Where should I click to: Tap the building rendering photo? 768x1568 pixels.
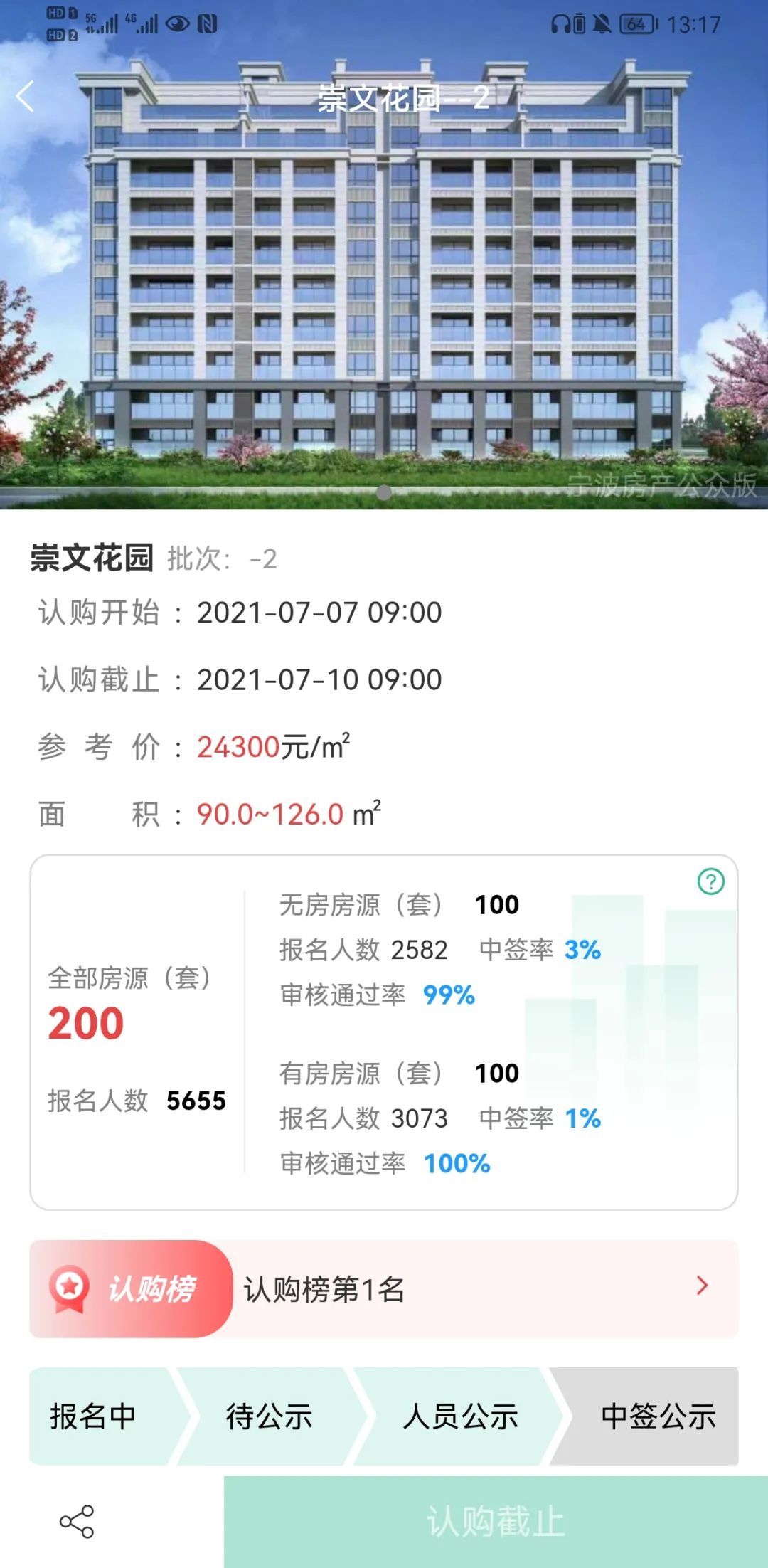(x=384, y=285)
